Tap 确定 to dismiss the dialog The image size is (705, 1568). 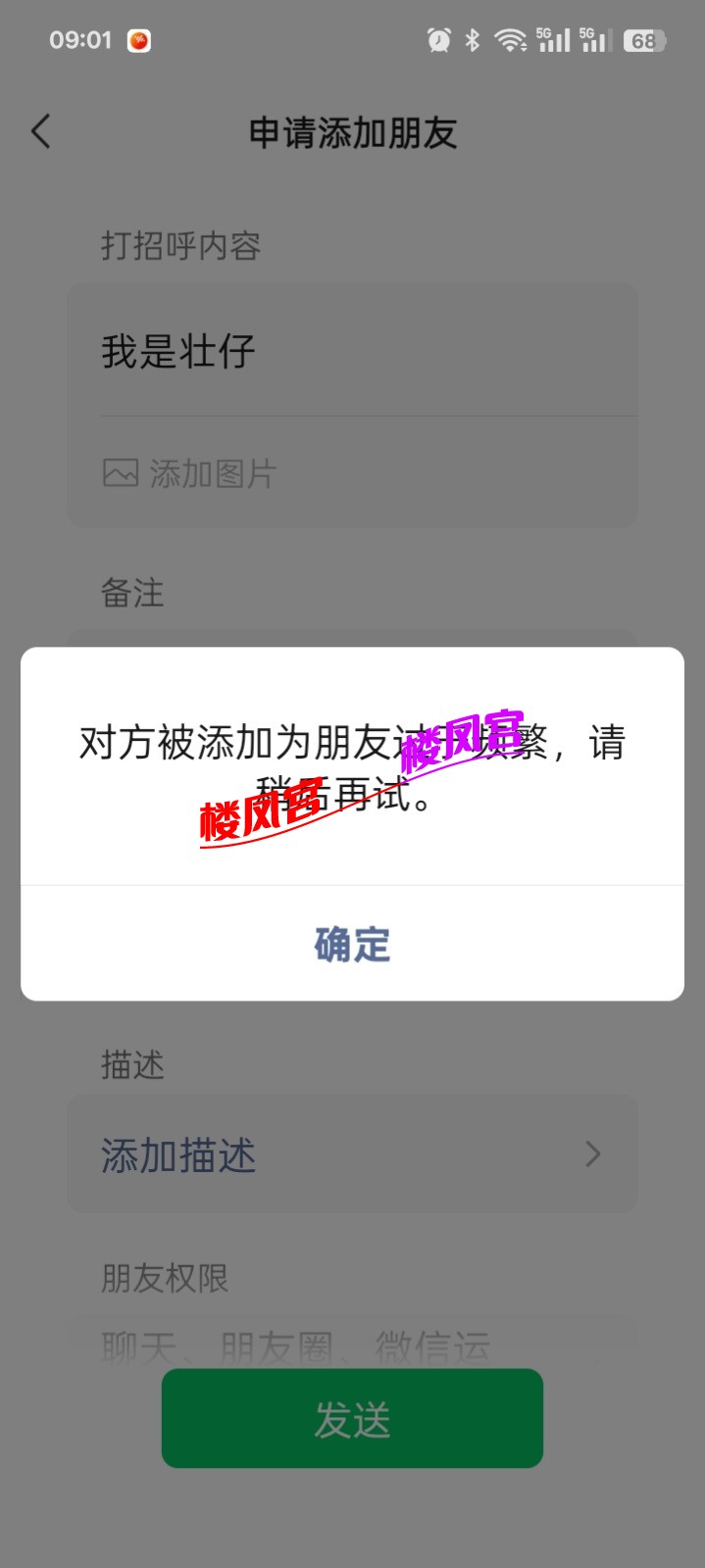pyautogui.click(x=352, y=945)
